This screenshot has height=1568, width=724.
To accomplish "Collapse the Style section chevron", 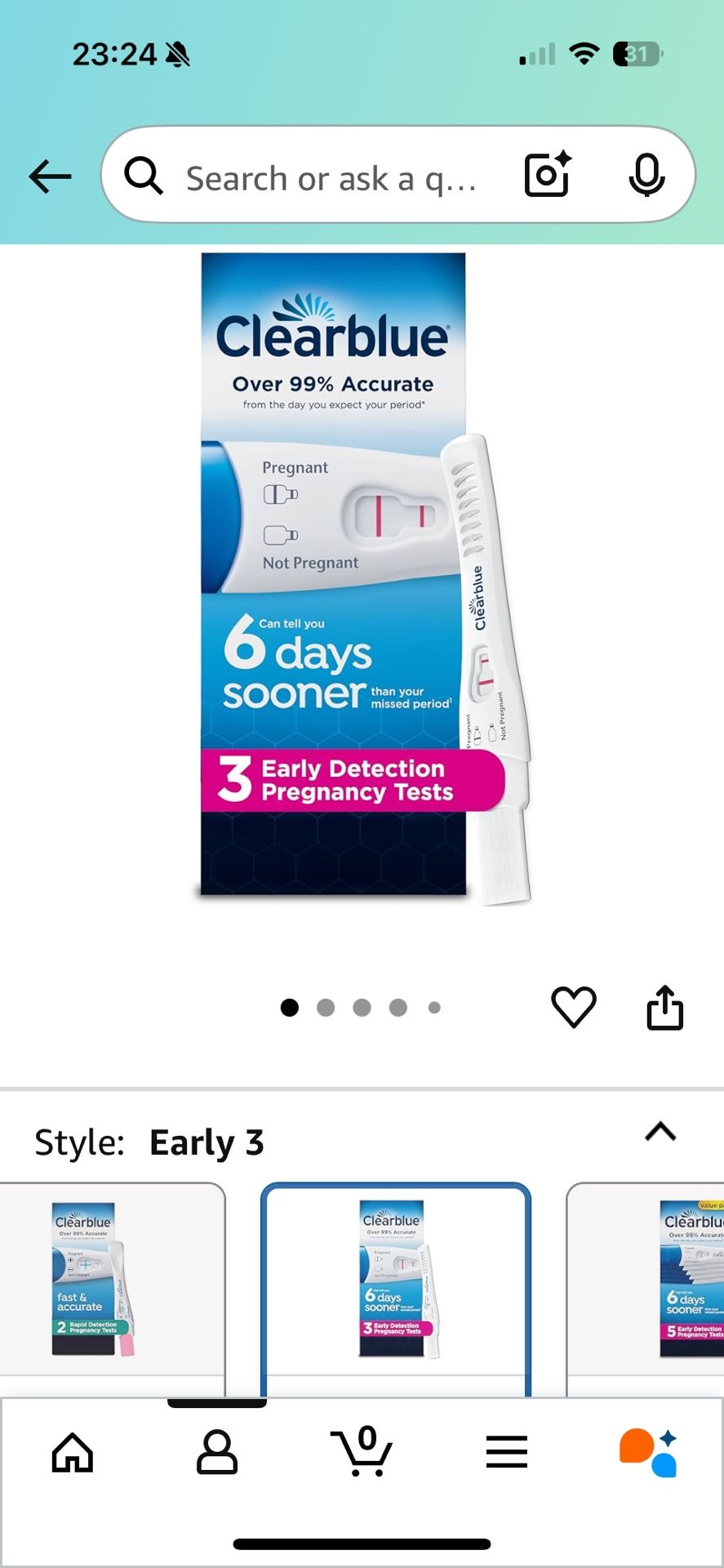I will (660, 1132).
